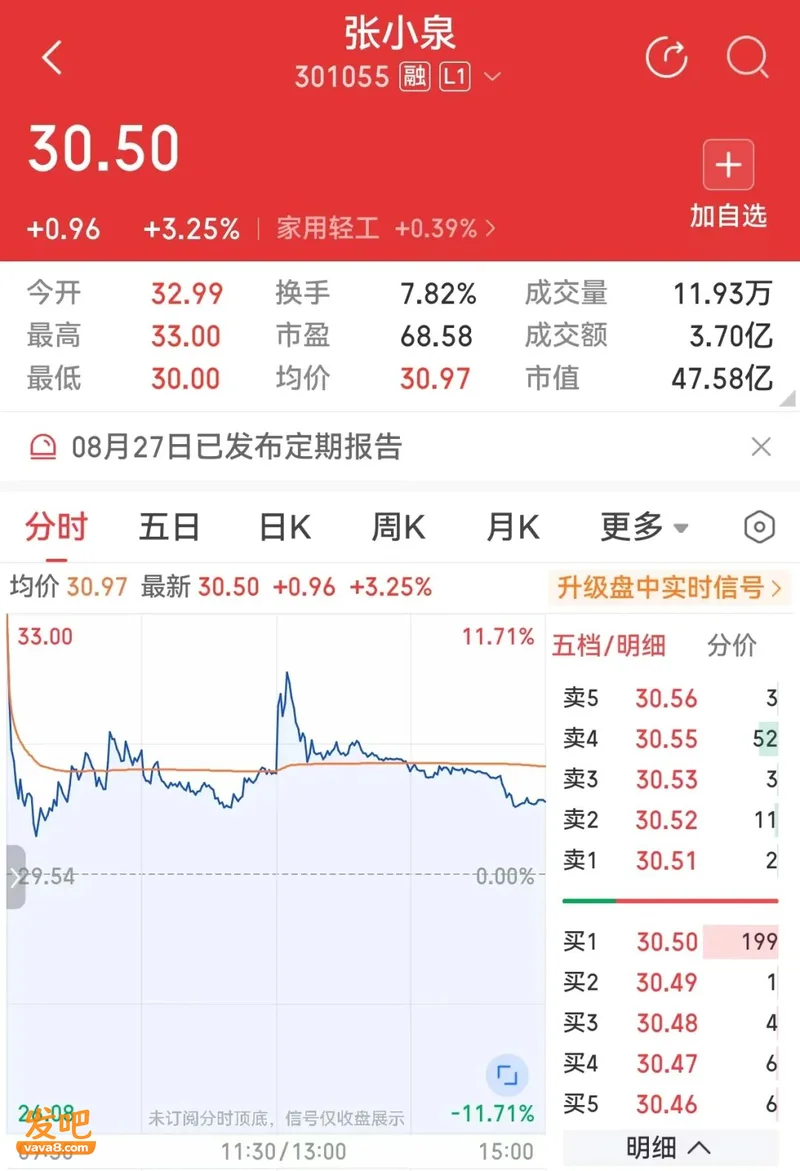The image size is (800, 1171).
Task: Switch to the 五日 chart tab
Action: coord(170,527)
